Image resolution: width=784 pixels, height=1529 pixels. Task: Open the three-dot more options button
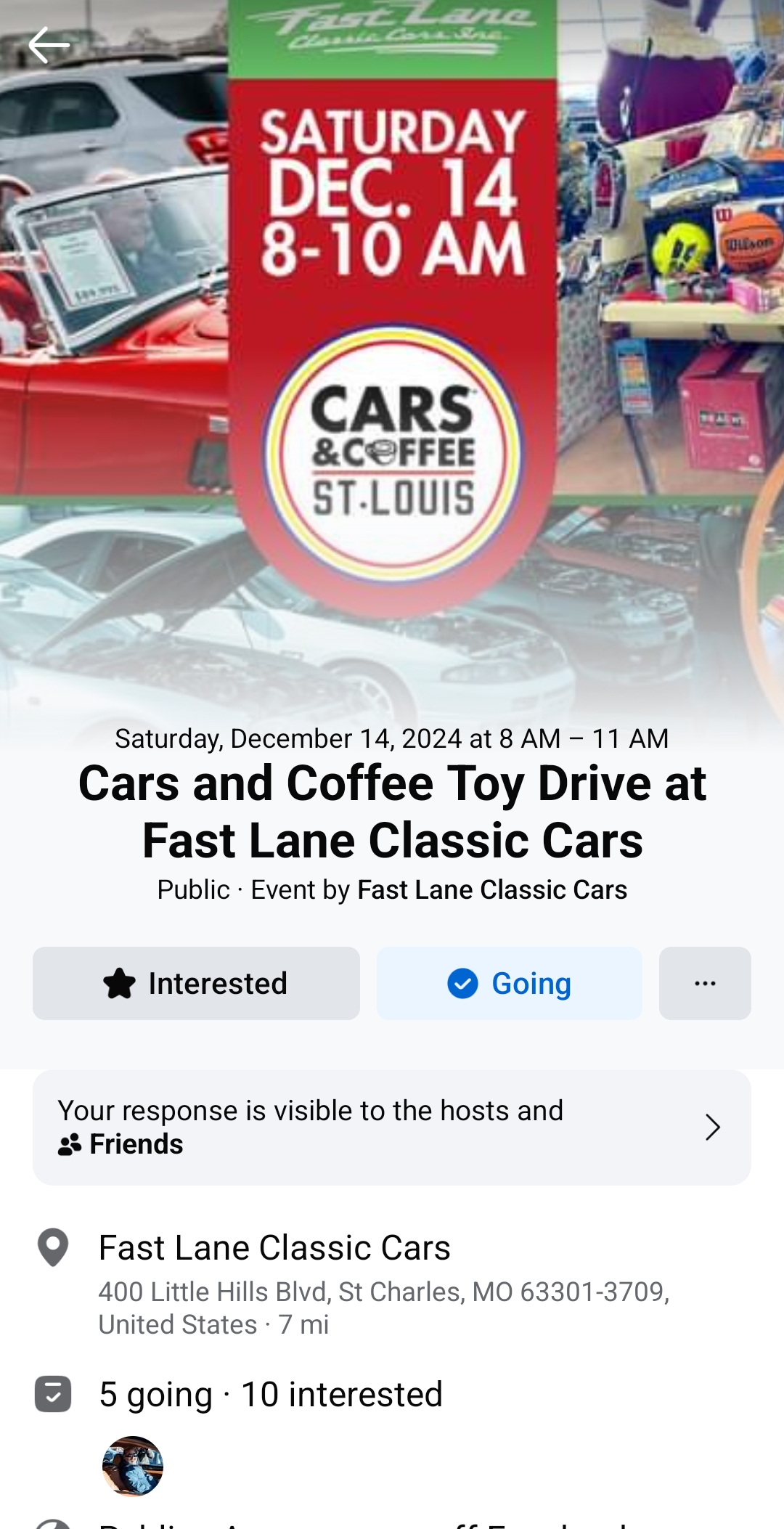point(704,983)
